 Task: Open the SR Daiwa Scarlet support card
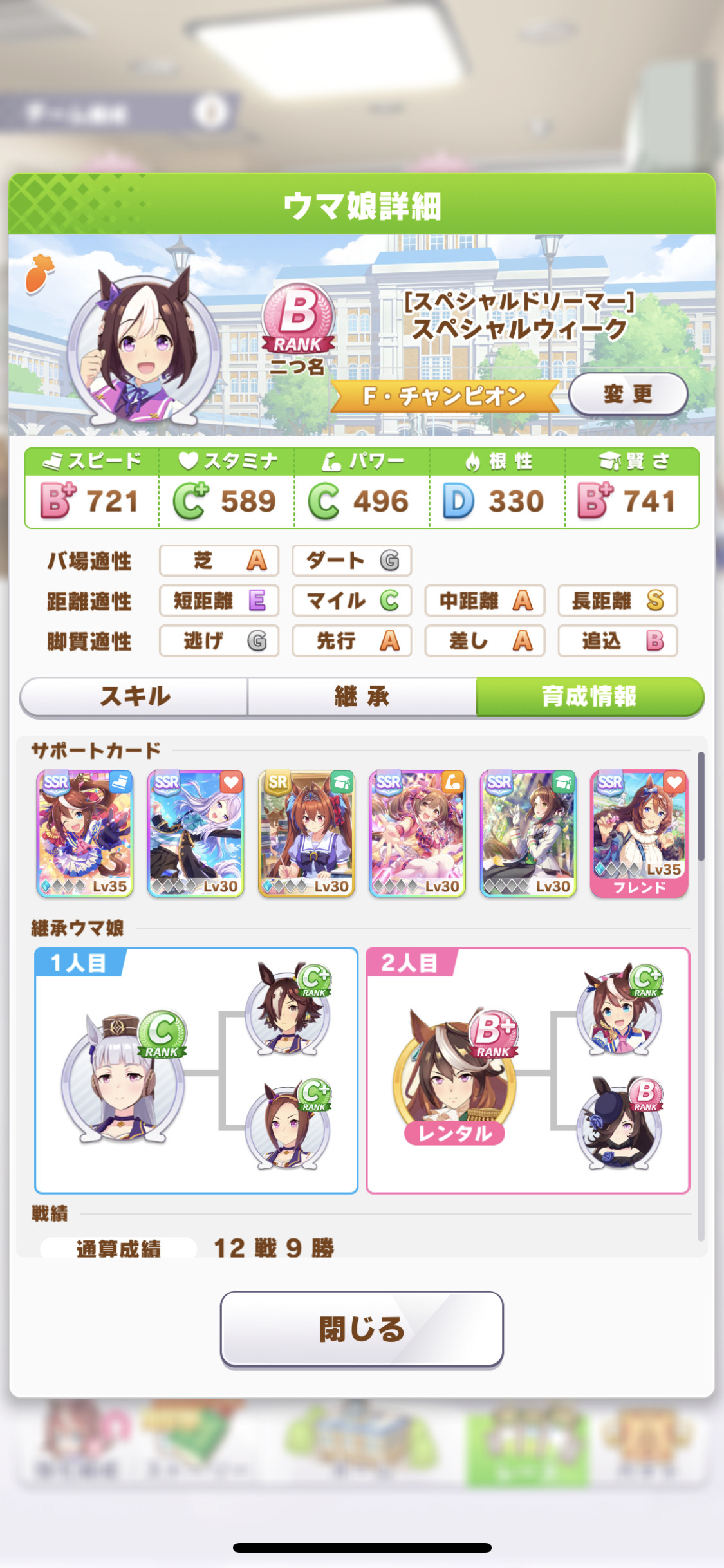pyautogui.click(x=306, y=834)
